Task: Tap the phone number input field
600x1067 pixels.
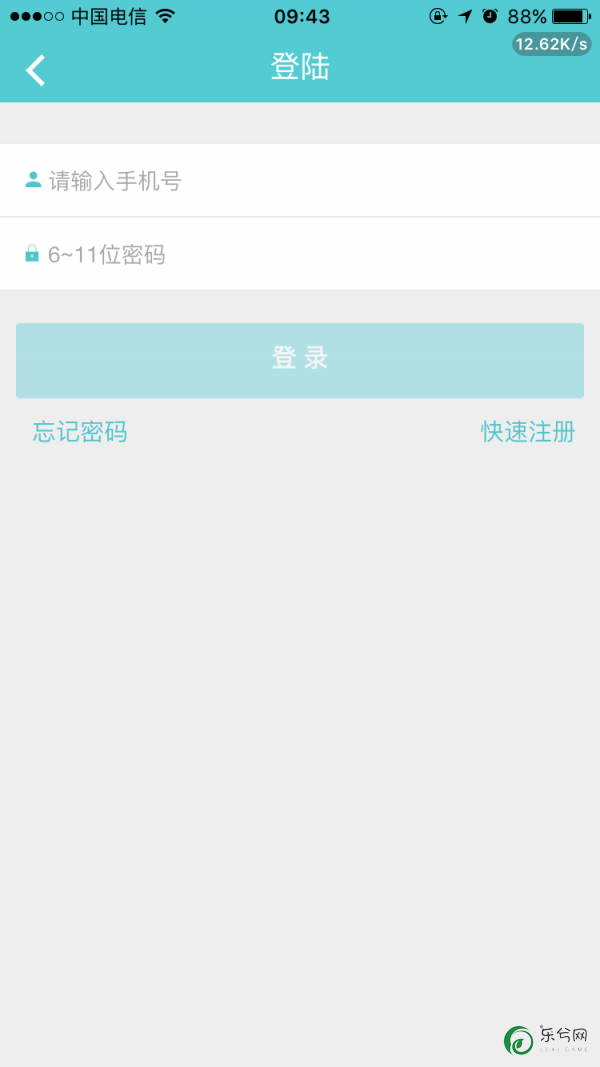Action: click(300, 180)
